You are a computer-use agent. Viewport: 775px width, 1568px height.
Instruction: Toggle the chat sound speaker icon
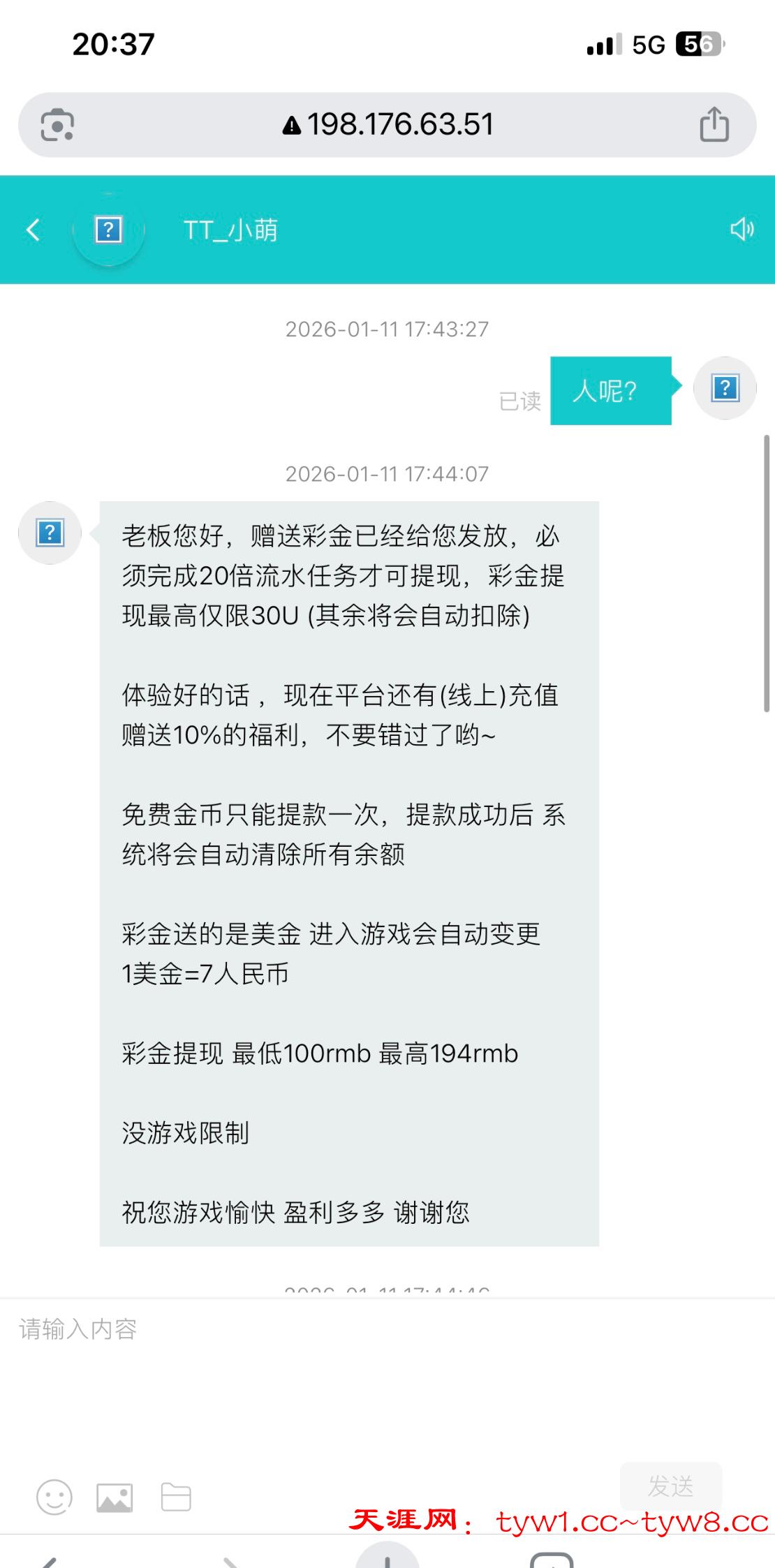742,229
